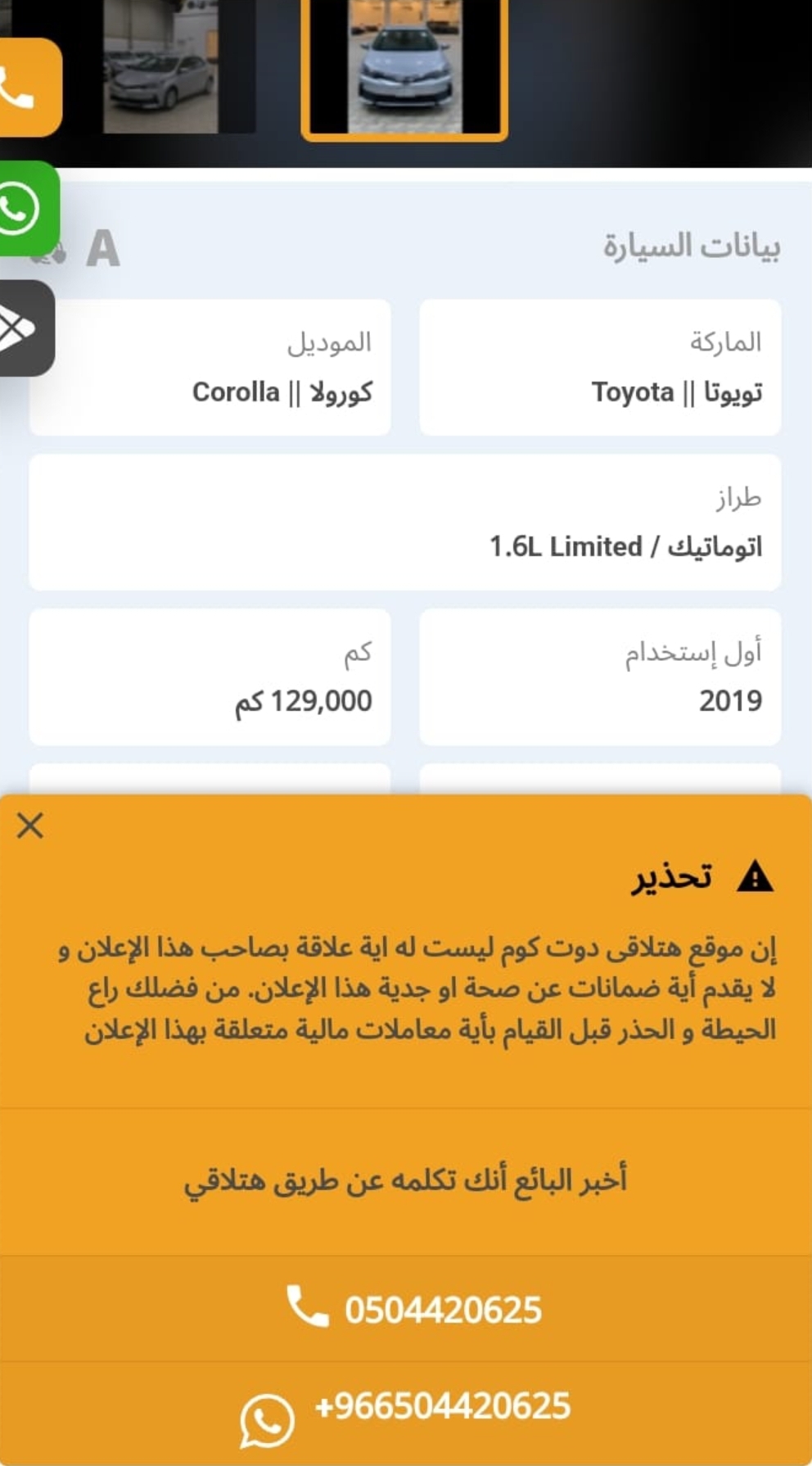
Task: Close the warning dialog
Action: (30, 826)
